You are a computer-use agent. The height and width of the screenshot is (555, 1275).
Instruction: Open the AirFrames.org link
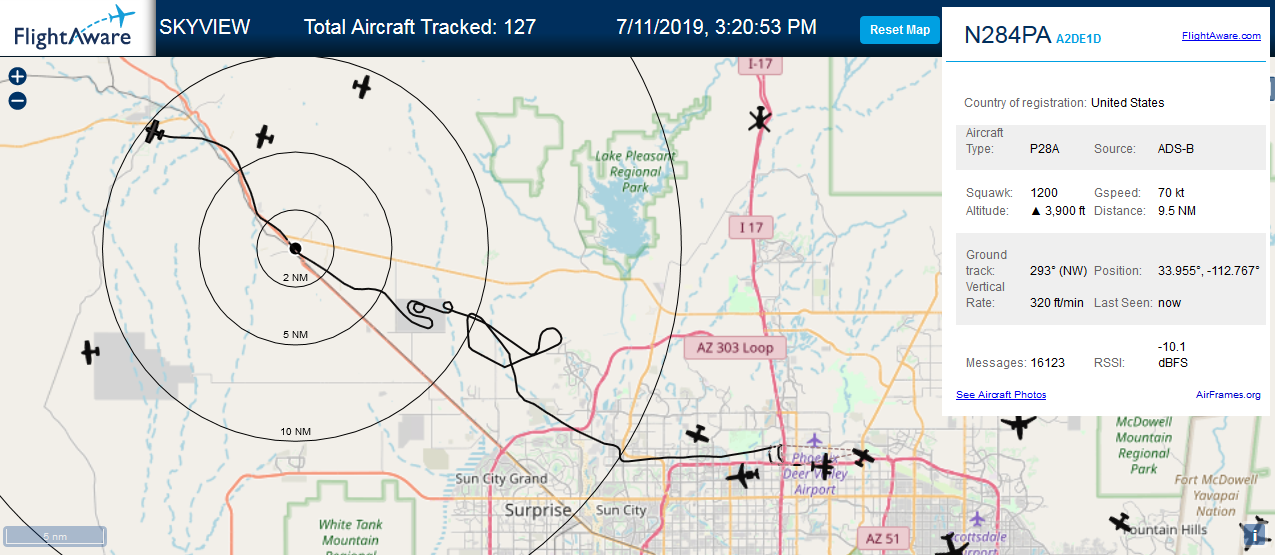coord(1228,395)
